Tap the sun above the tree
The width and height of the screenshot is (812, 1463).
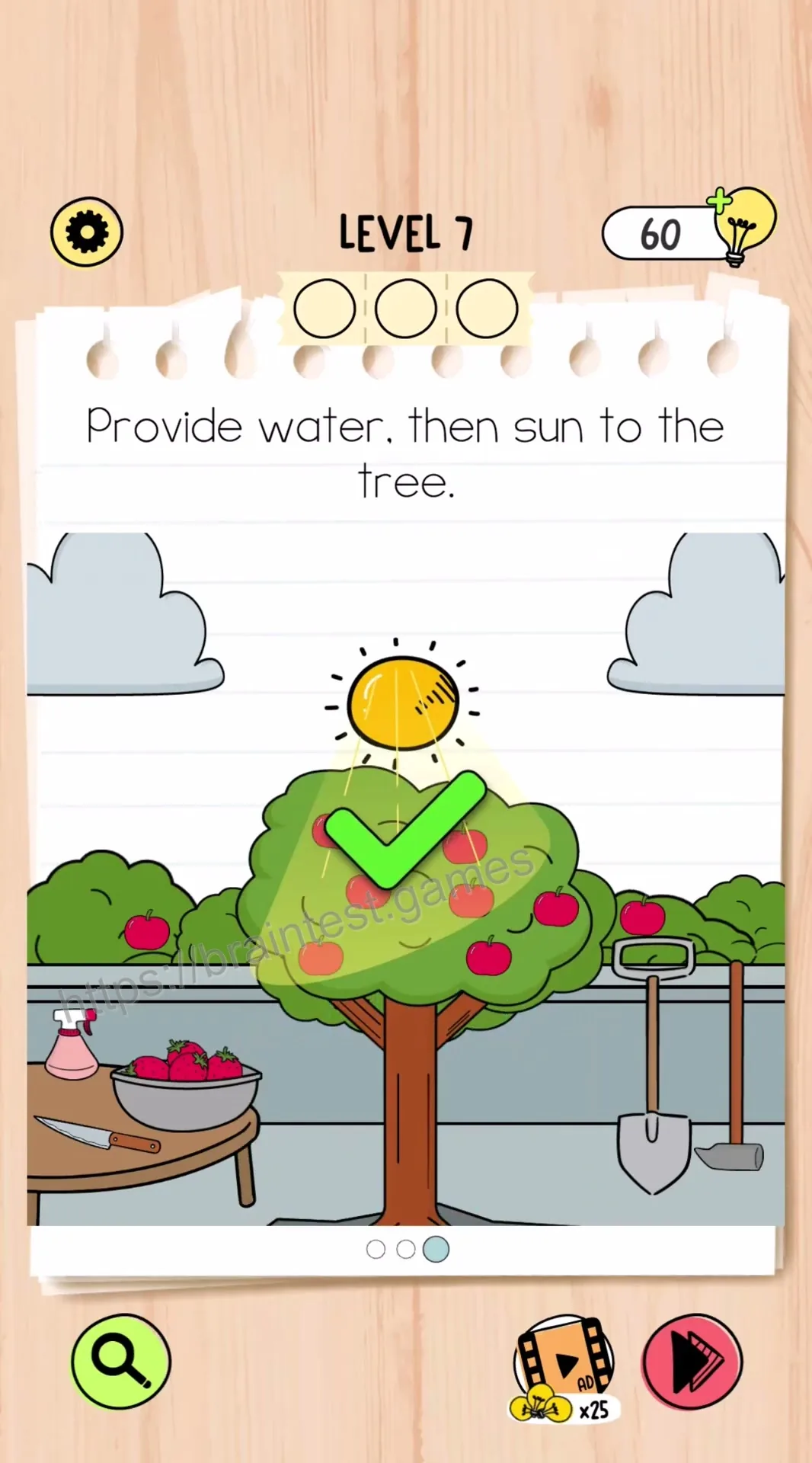click(403, 703)
